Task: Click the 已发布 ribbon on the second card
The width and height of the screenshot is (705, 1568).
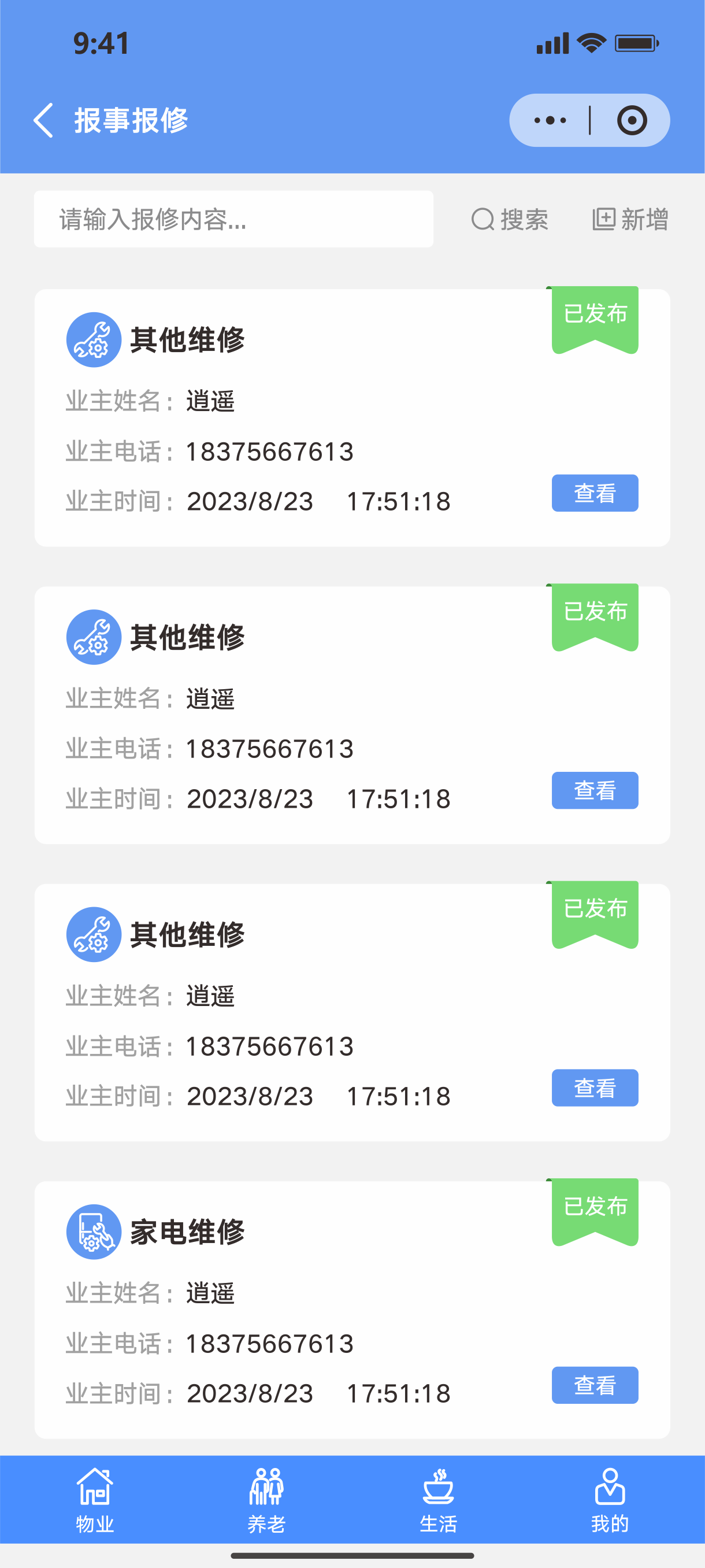Action: (x=594, y=613)
